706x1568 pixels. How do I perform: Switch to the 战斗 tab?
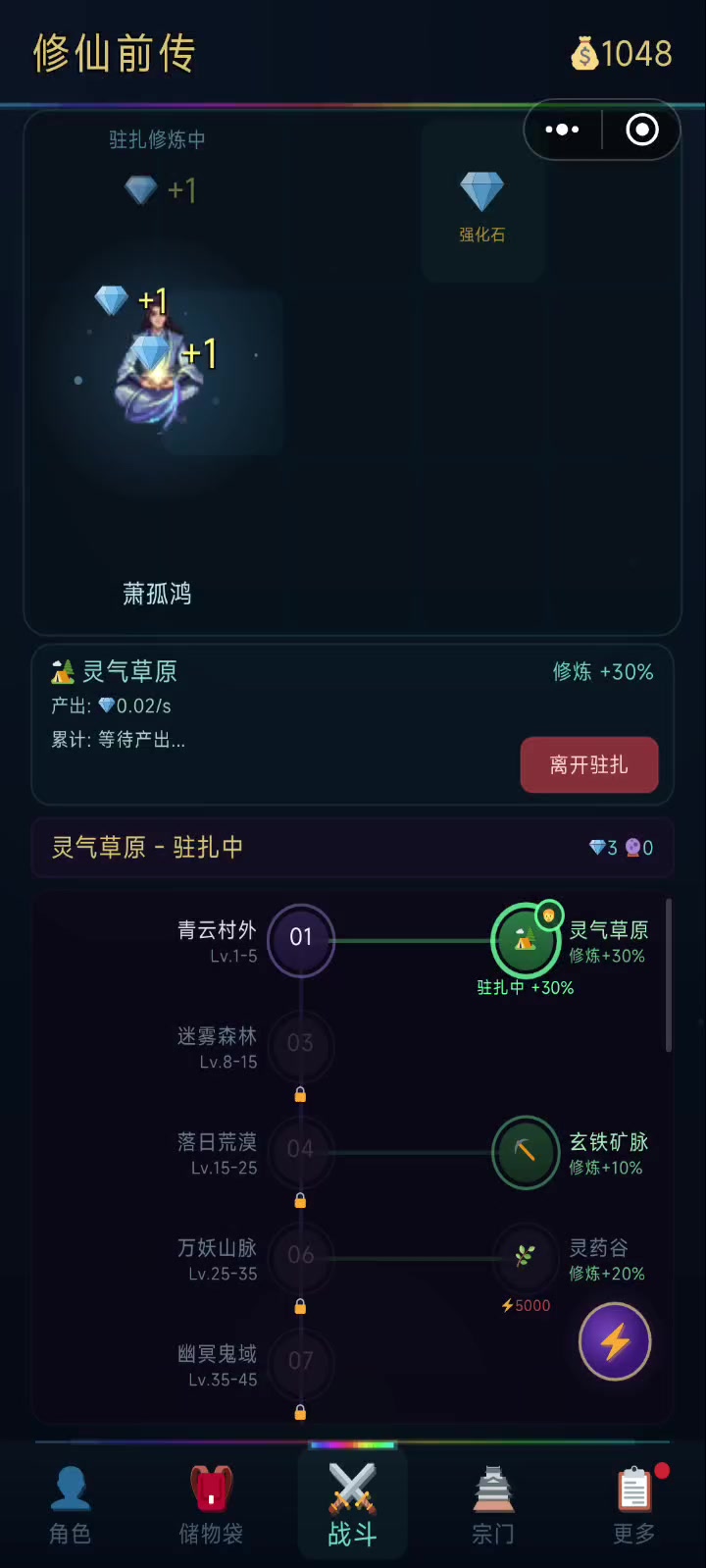click(352, 1504)
